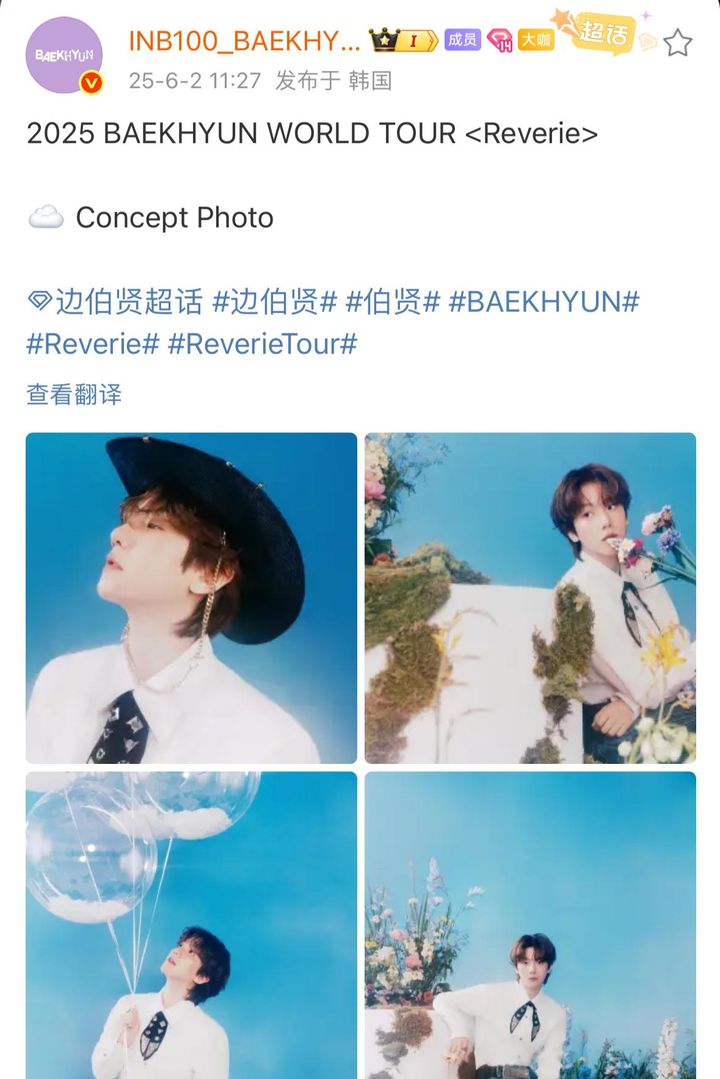Viewport: 720px width, 1079px height.
Task: Favorite this post with the star icon
Action: pos(678,42)
